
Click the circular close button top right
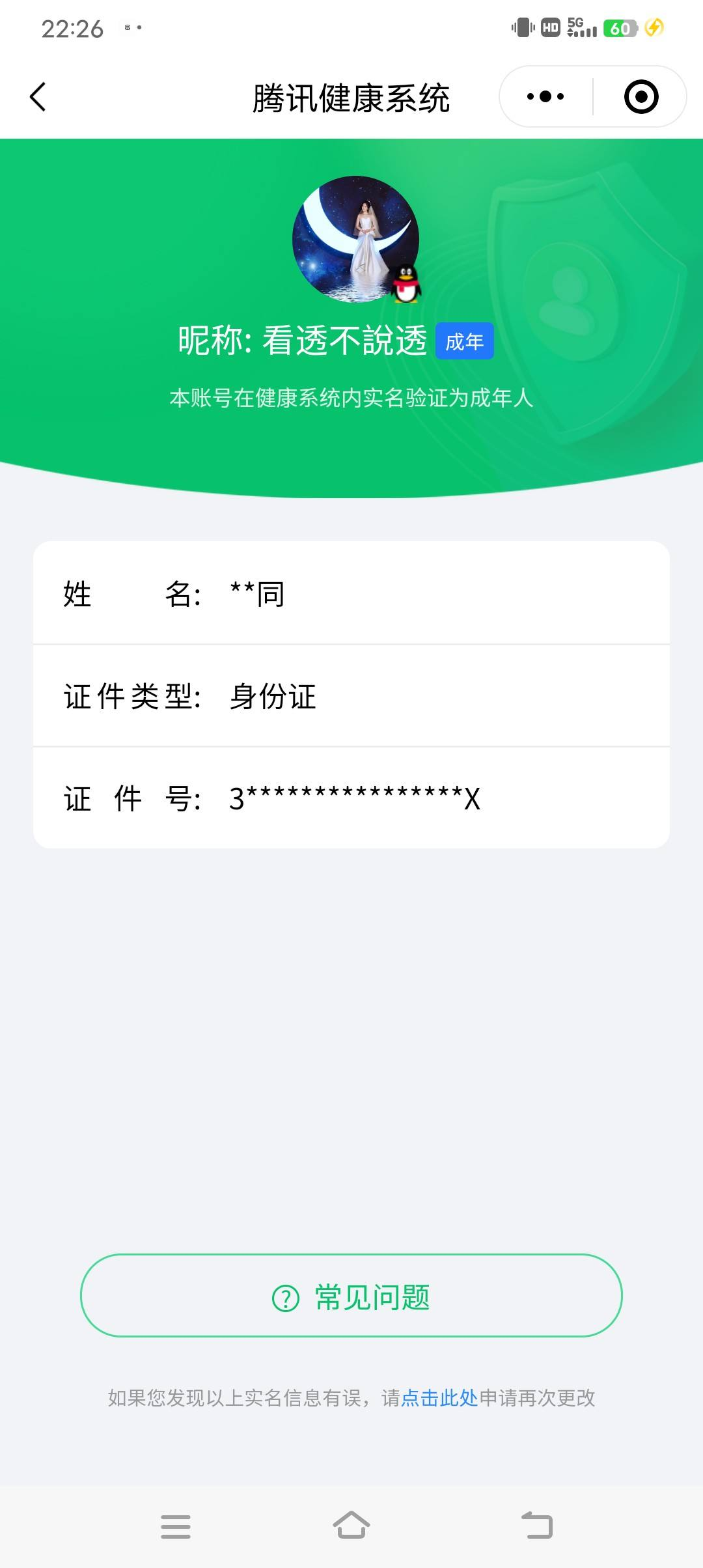click(x=641, y=96)
